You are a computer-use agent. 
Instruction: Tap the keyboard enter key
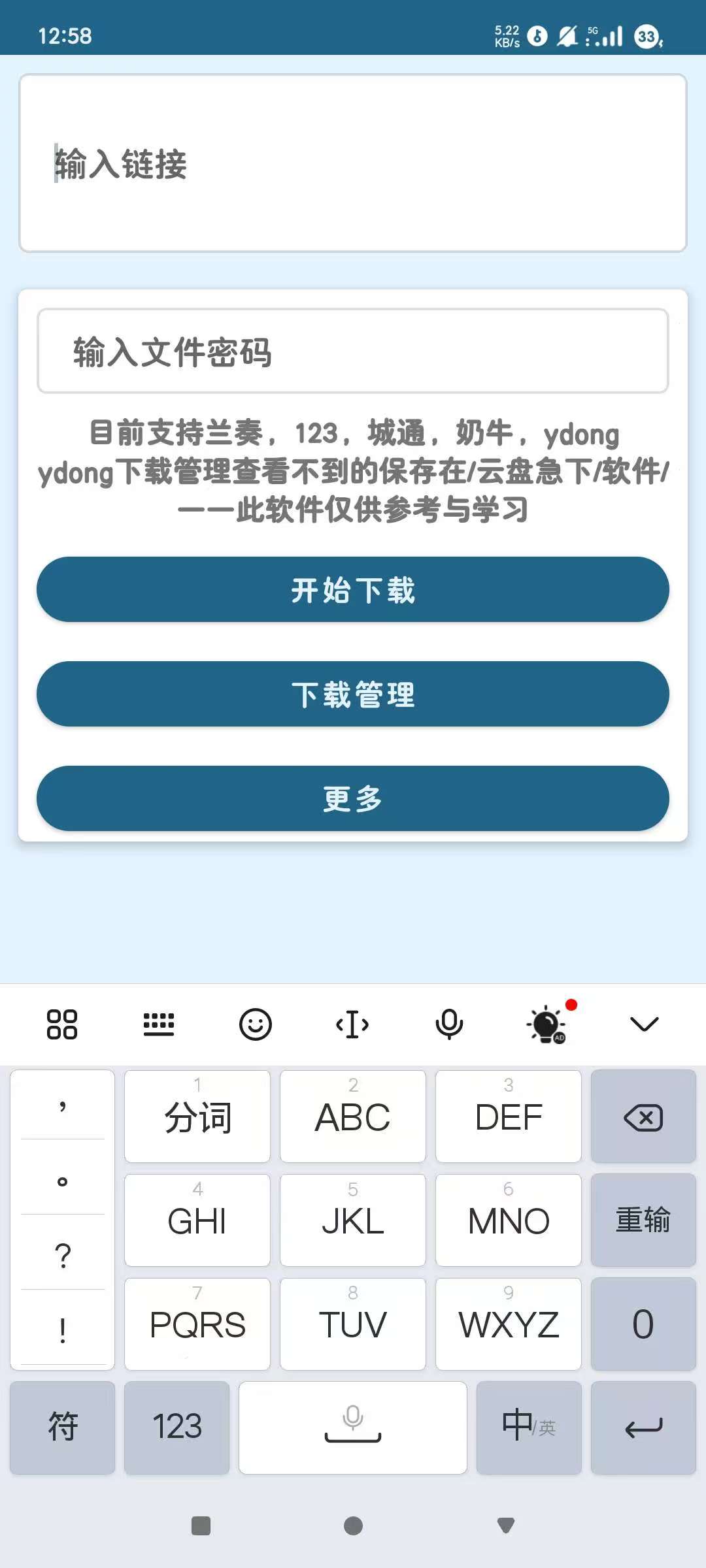(643, 1427)
